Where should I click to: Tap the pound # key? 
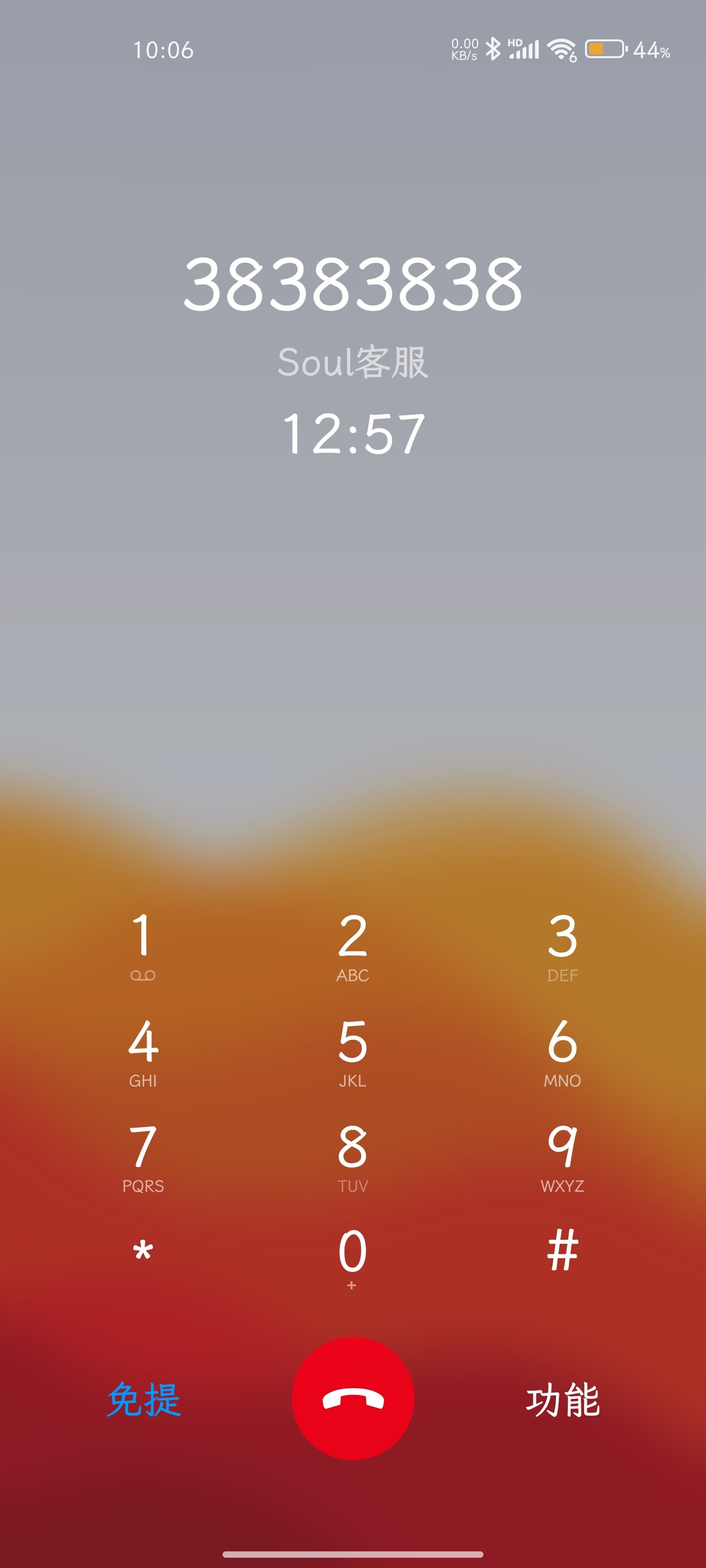[x=562, y=1251]
